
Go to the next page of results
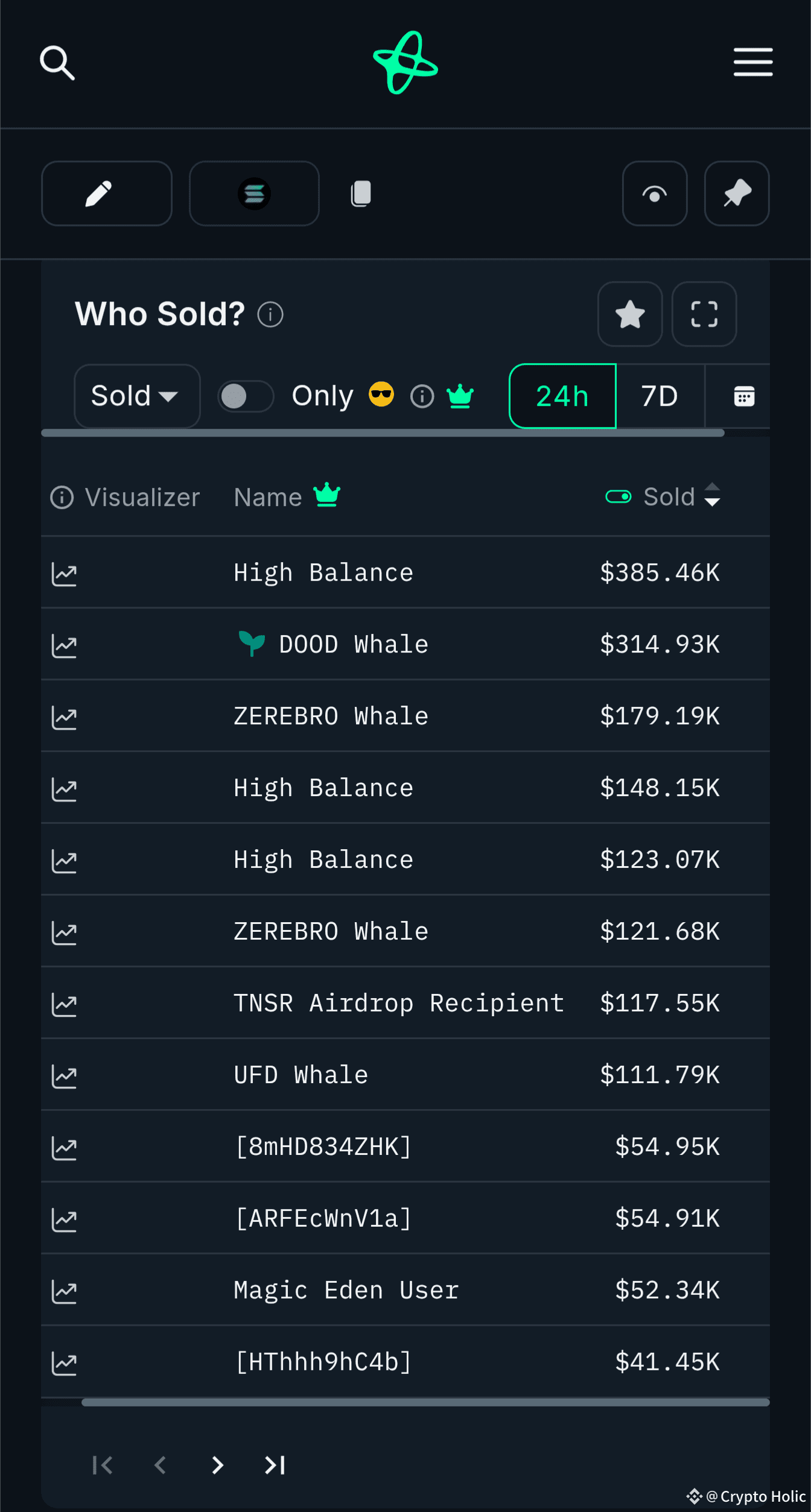[x=217, y=1465]
